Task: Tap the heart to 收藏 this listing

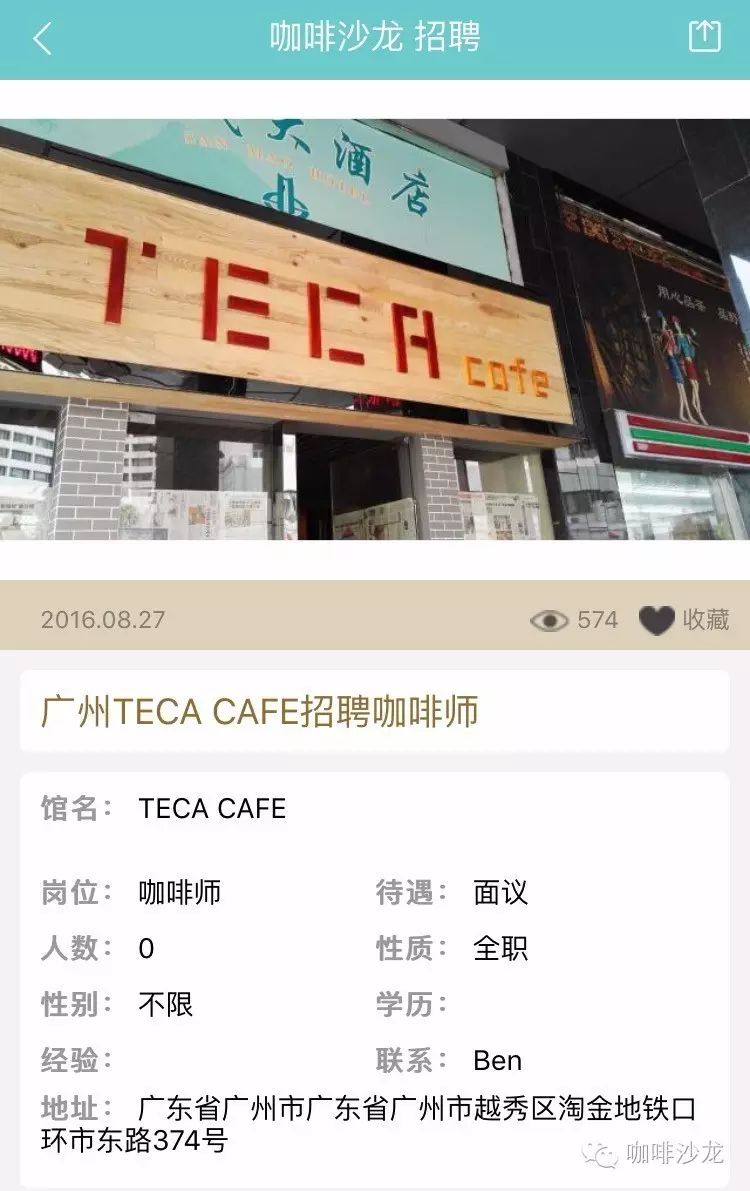Action: pyautogui.click(x=657, y=620)
